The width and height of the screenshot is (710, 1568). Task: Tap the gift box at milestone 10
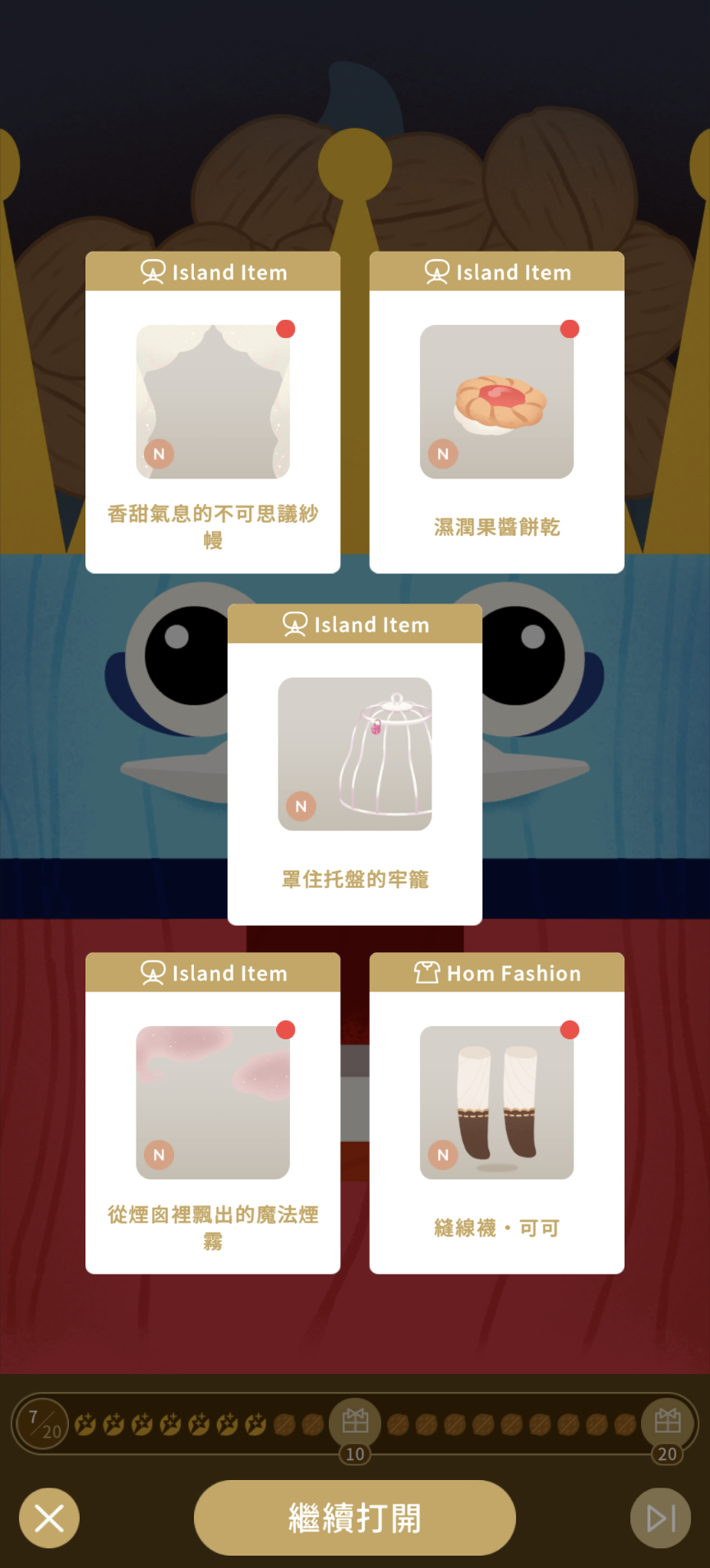(x=355, y=1421)
